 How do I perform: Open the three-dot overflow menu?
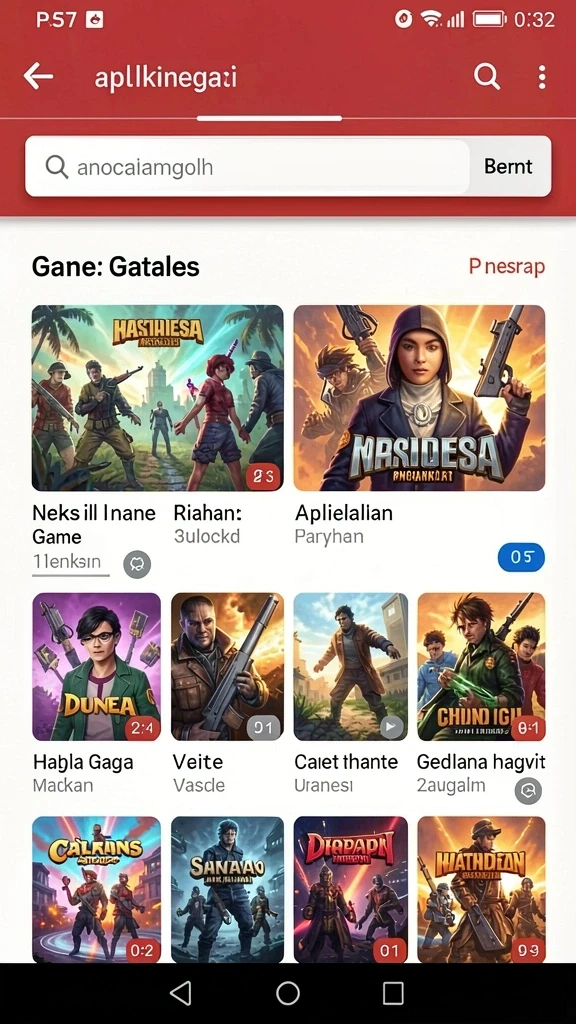541,77
